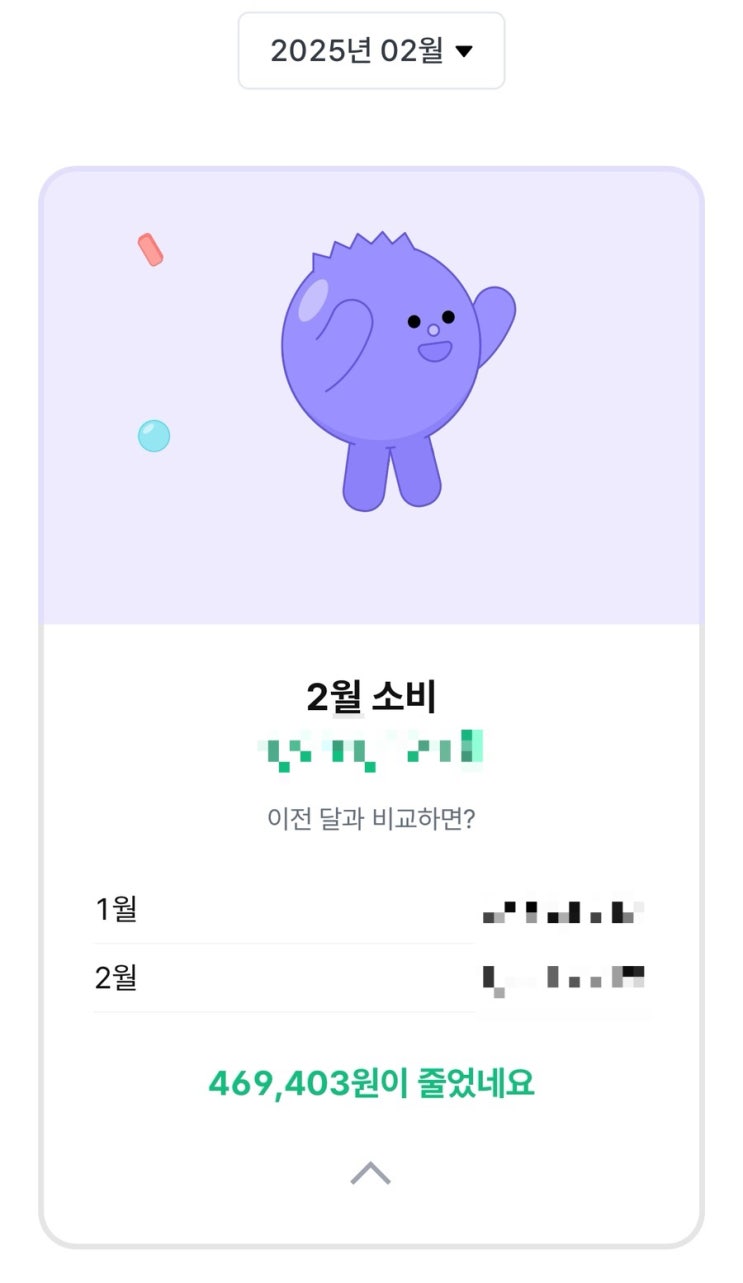Open the 2025년 02월 month dropdown
The height and width of the screenshot is (1283, 743).
[371, 51]
